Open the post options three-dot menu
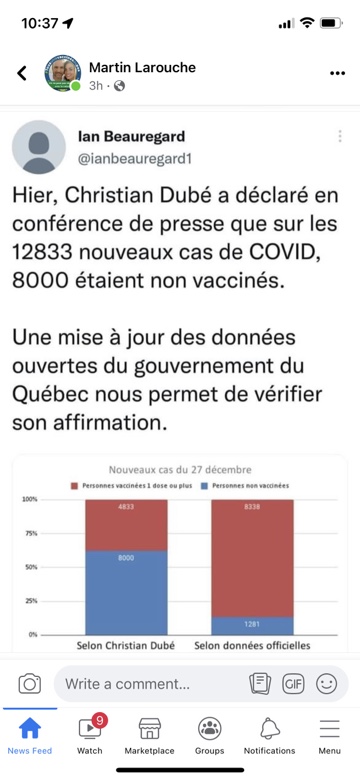 (x=337, y=73)
